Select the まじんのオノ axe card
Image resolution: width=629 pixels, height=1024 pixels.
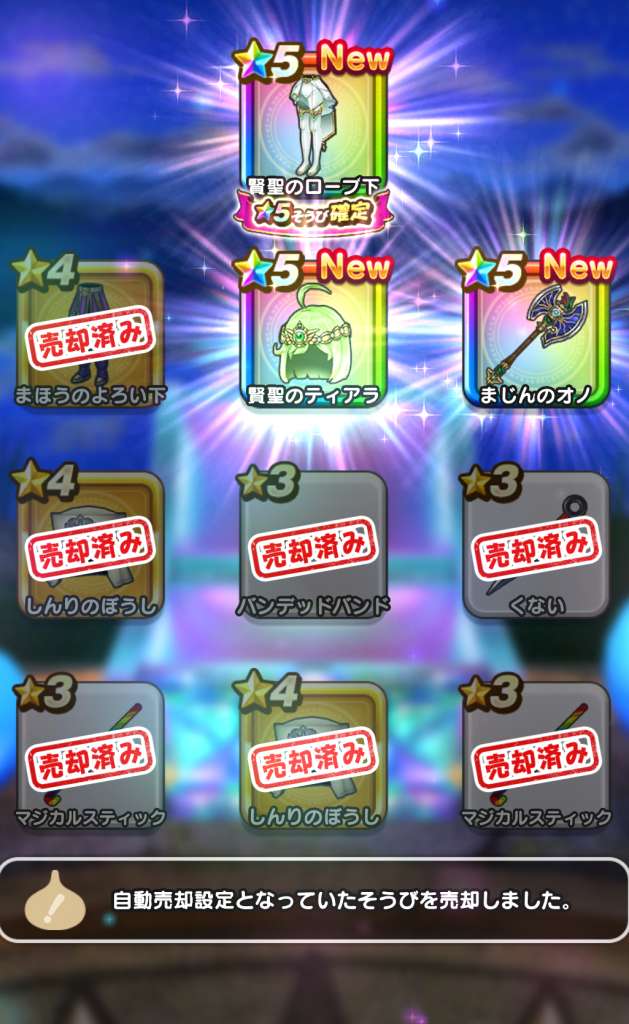point(537,335)
